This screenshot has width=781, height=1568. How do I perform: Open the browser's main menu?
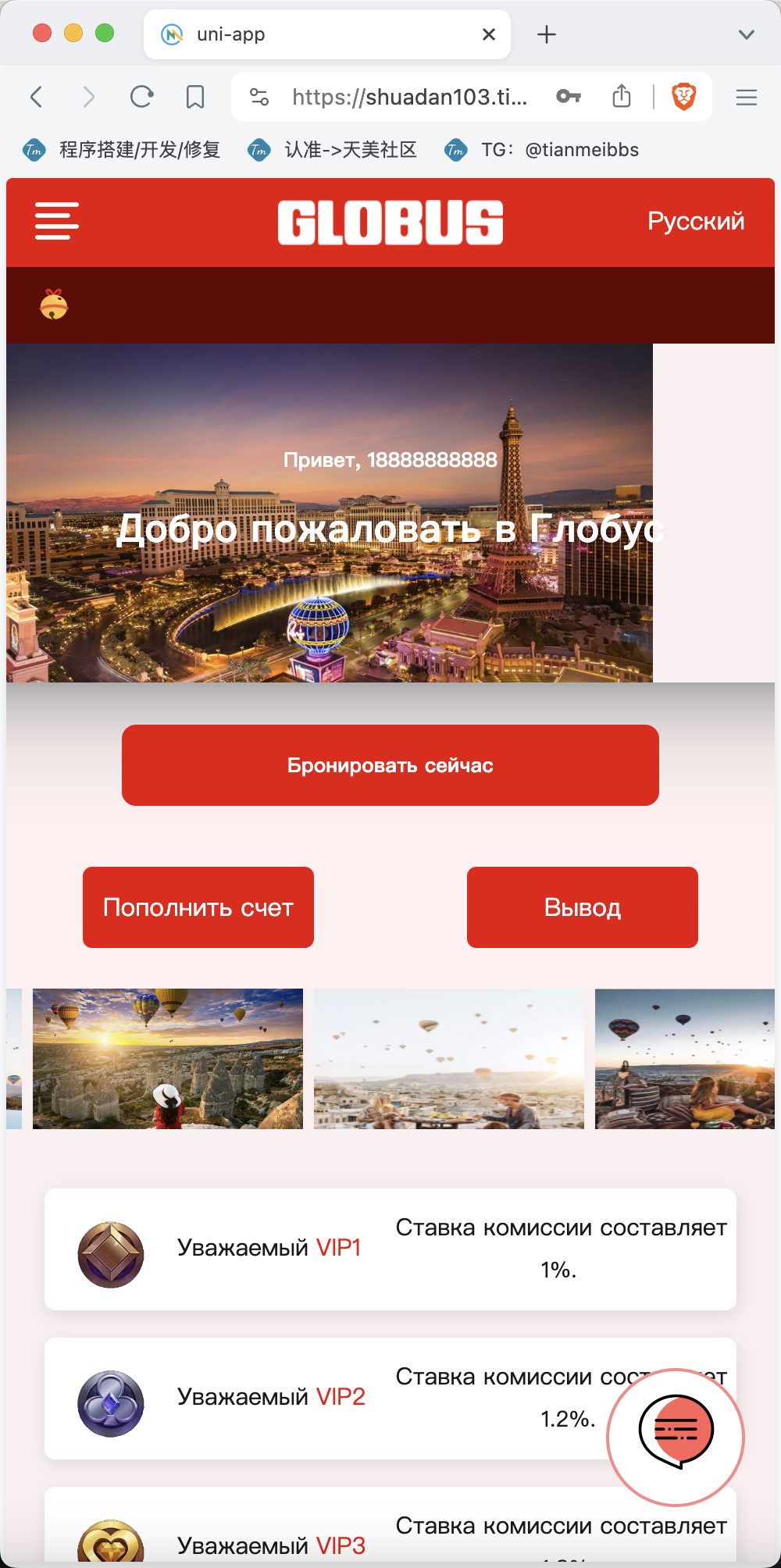[747, 97]
